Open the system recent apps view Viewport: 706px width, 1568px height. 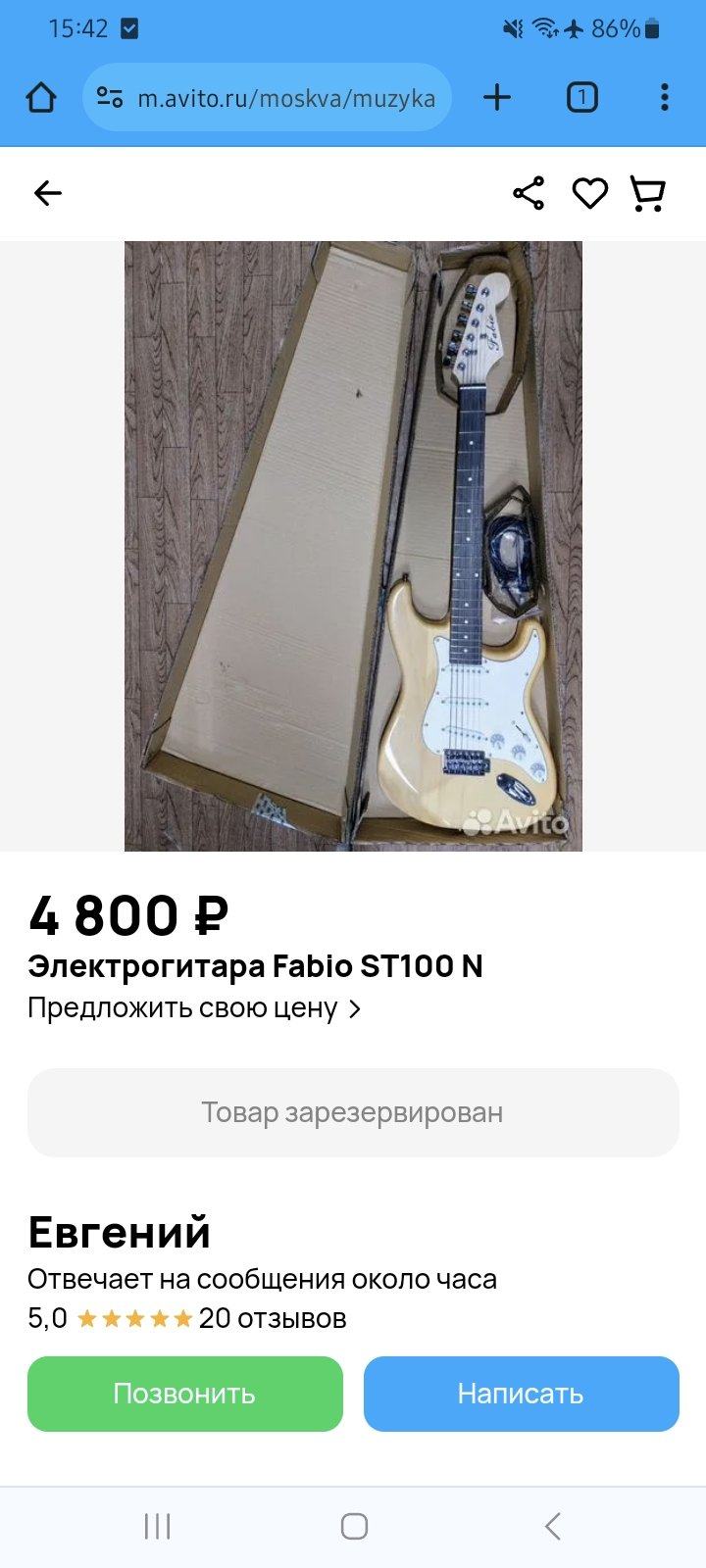(x=157, y=1526)
